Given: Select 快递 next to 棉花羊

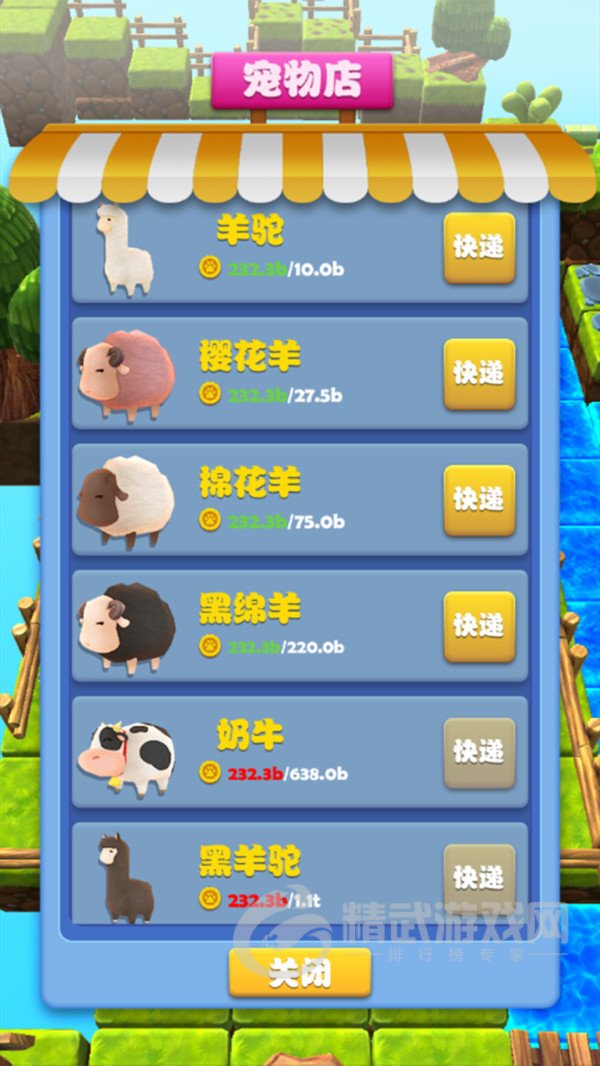Looking at the screenshot, I should tap(479, 499).
